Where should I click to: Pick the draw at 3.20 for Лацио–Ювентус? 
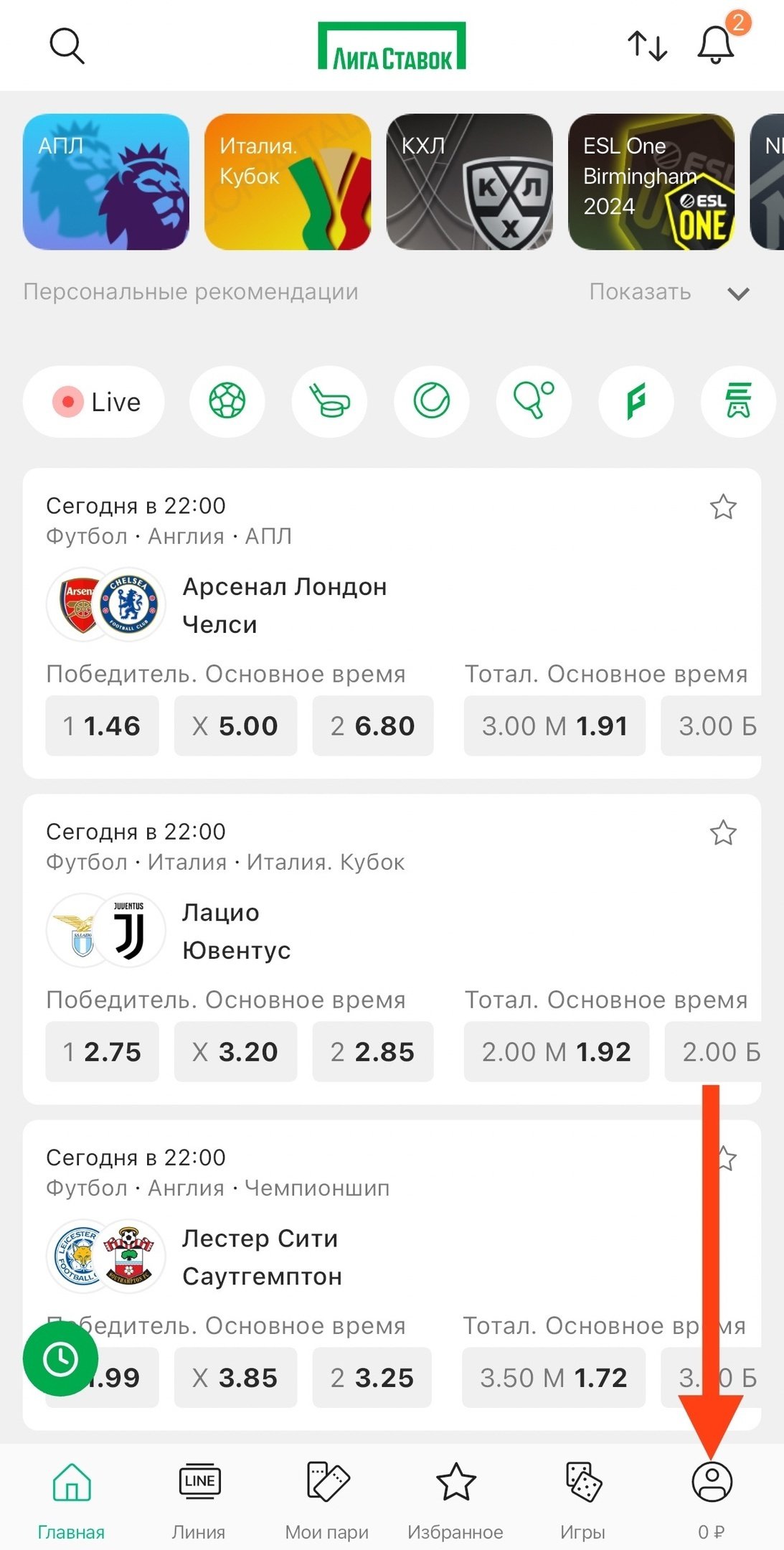coord(235,1052)
